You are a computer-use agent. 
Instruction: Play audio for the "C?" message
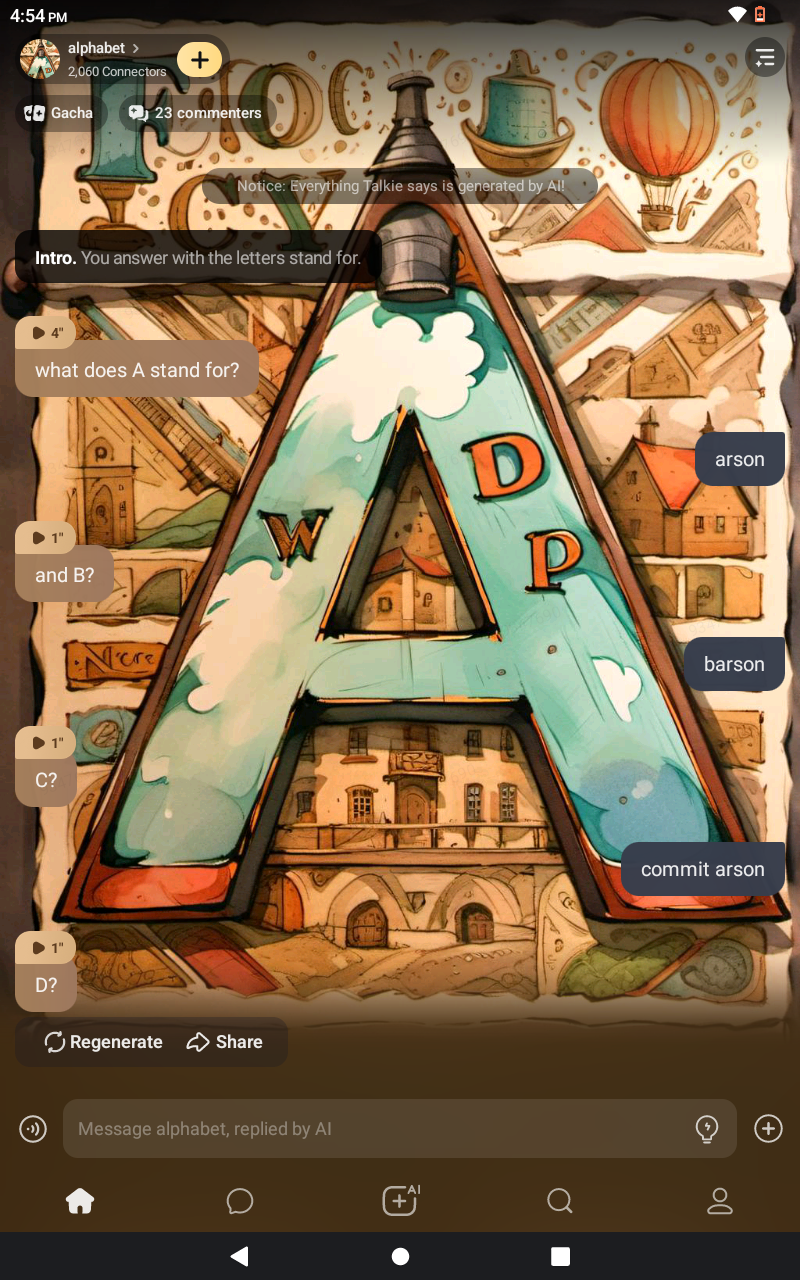[x=46, y=743]
